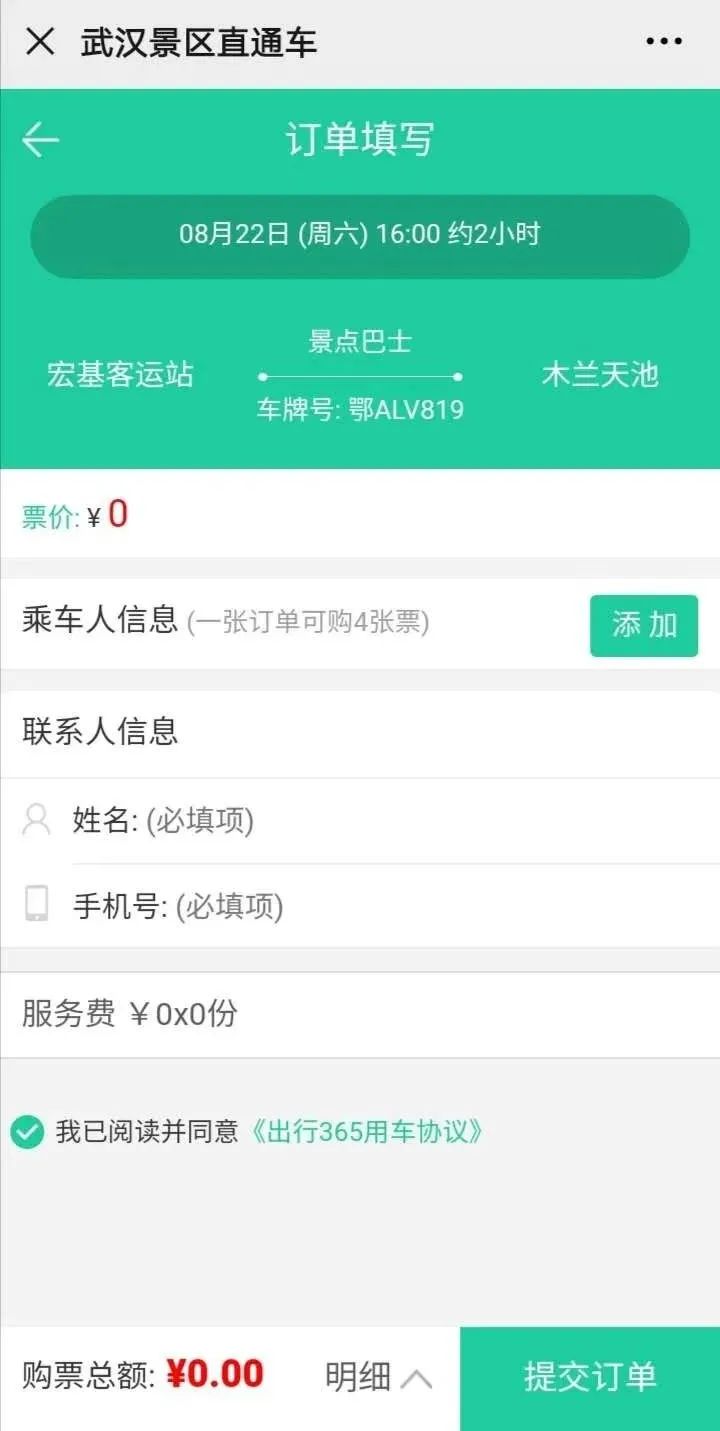Open 《出行365用车协议》 link

[x=366, y=1132]
